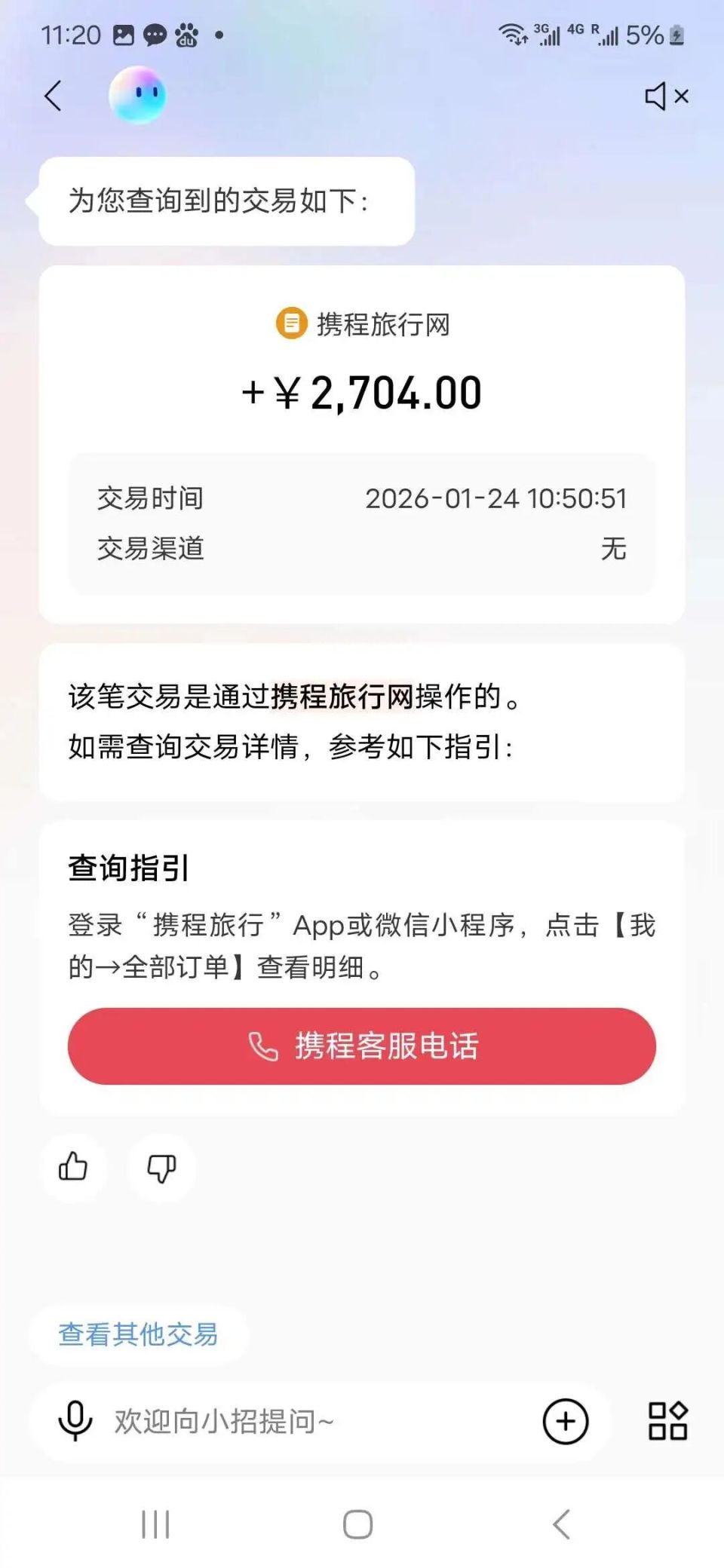Tap the microphone icon for voice input

[x=75, y=1422]
